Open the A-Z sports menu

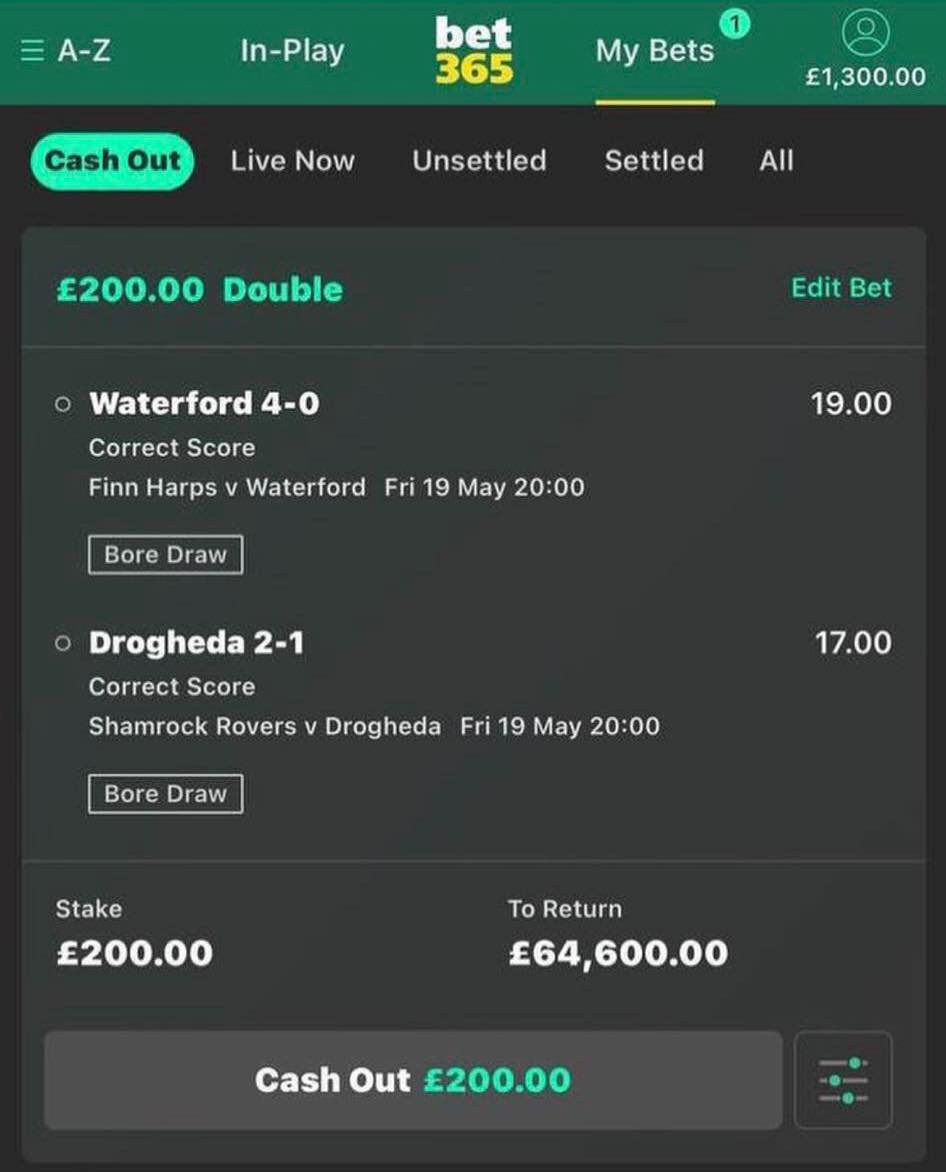[65, 51]
